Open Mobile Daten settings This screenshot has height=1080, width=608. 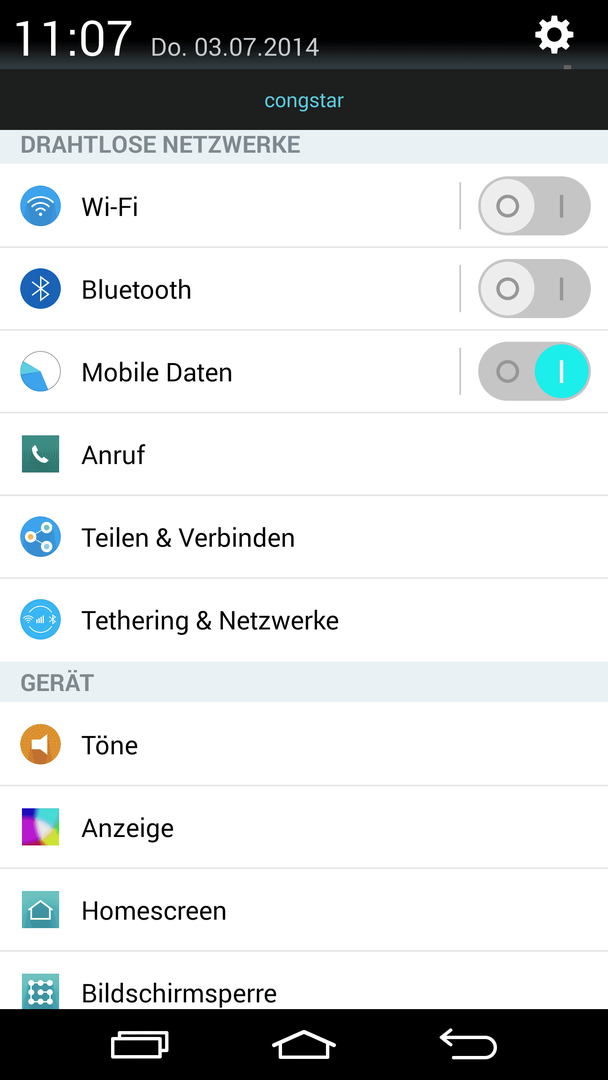click(x=229, y=372)
